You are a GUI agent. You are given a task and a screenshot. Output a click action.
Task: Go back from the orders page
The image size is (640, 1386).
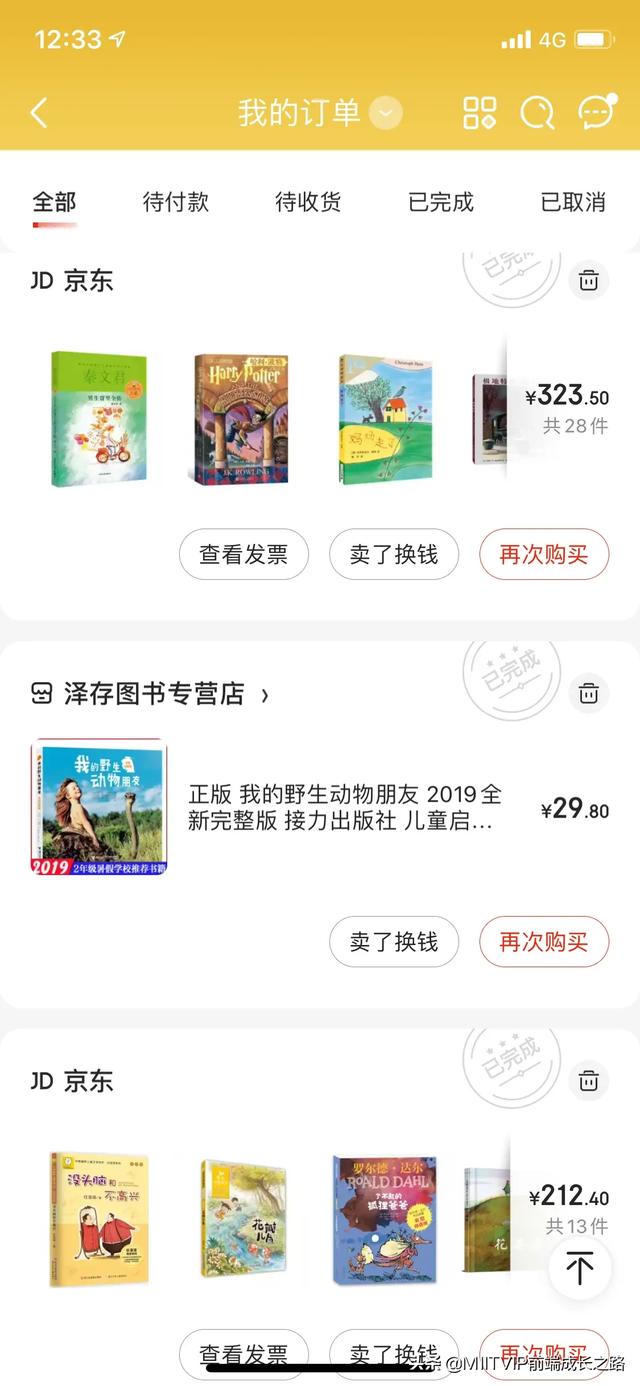39,113
